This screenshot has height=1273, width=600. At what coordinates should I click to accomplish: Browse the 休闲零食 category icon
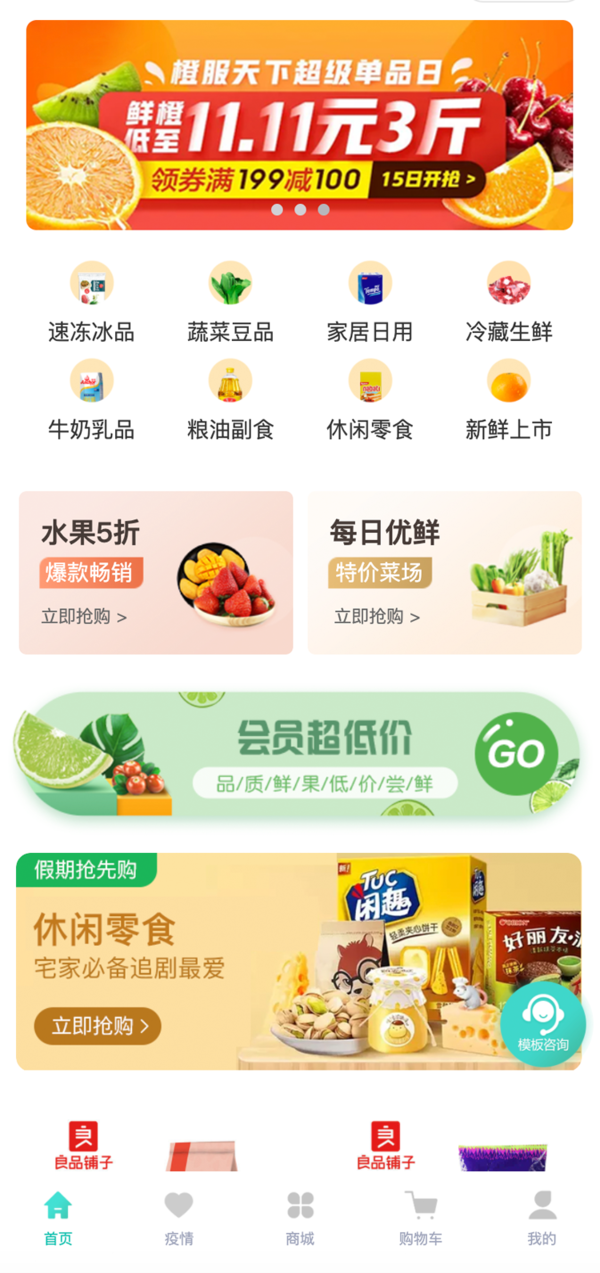click(x=370, y=400)
